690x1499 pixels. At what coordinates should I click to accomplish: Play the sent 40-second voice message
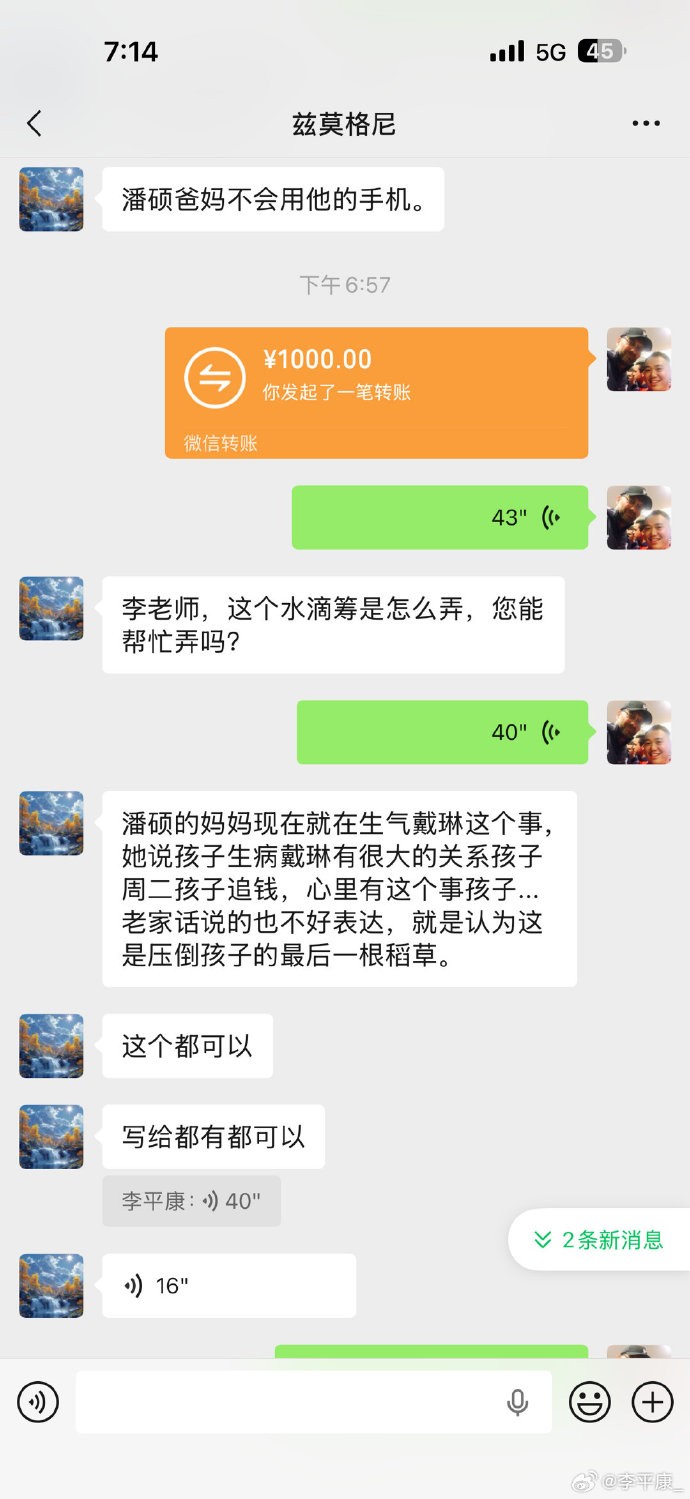pyautogui.click(x=442, y=732)
